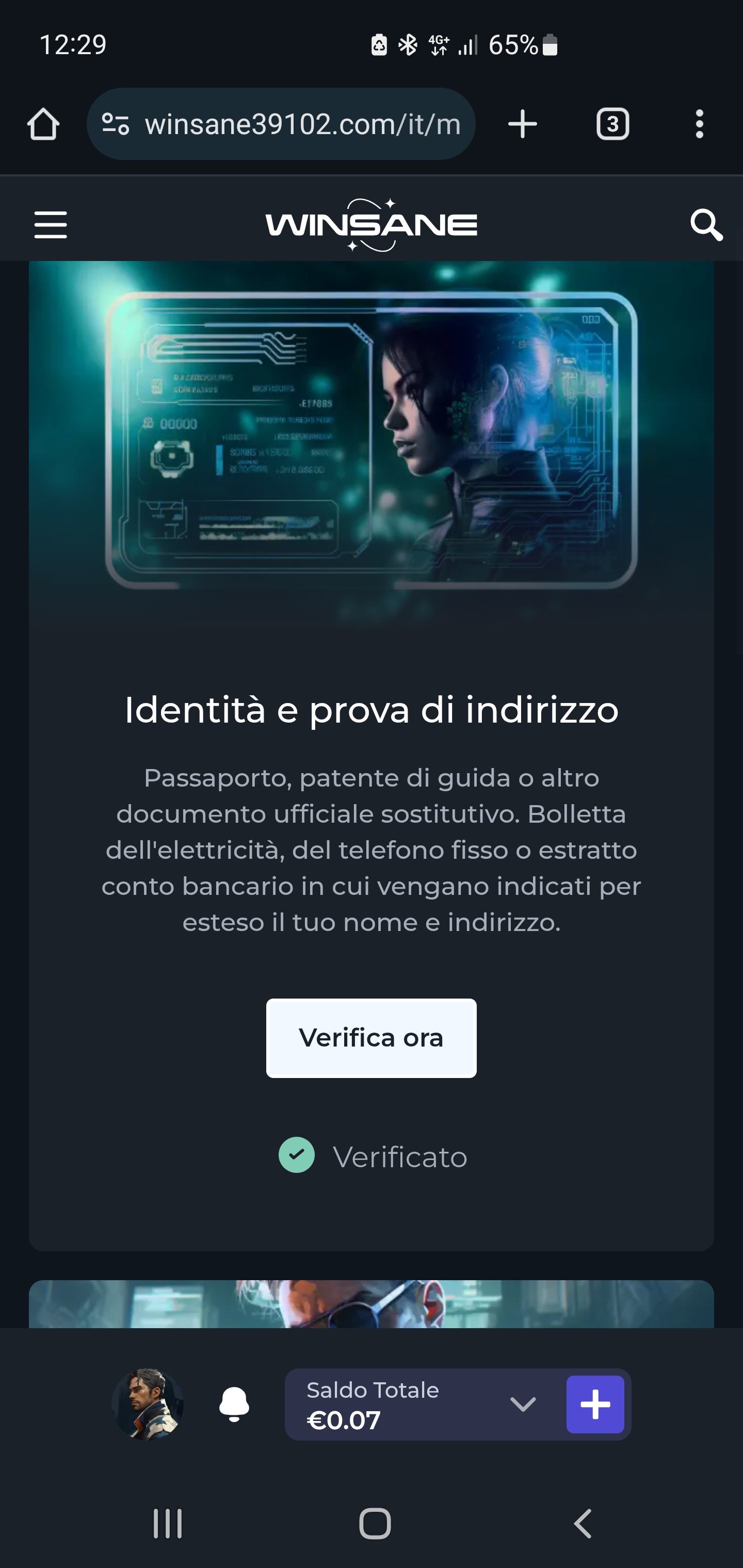Tap the purple plus deposit button
The image size is (743, 1568).
pos(595,1404)
